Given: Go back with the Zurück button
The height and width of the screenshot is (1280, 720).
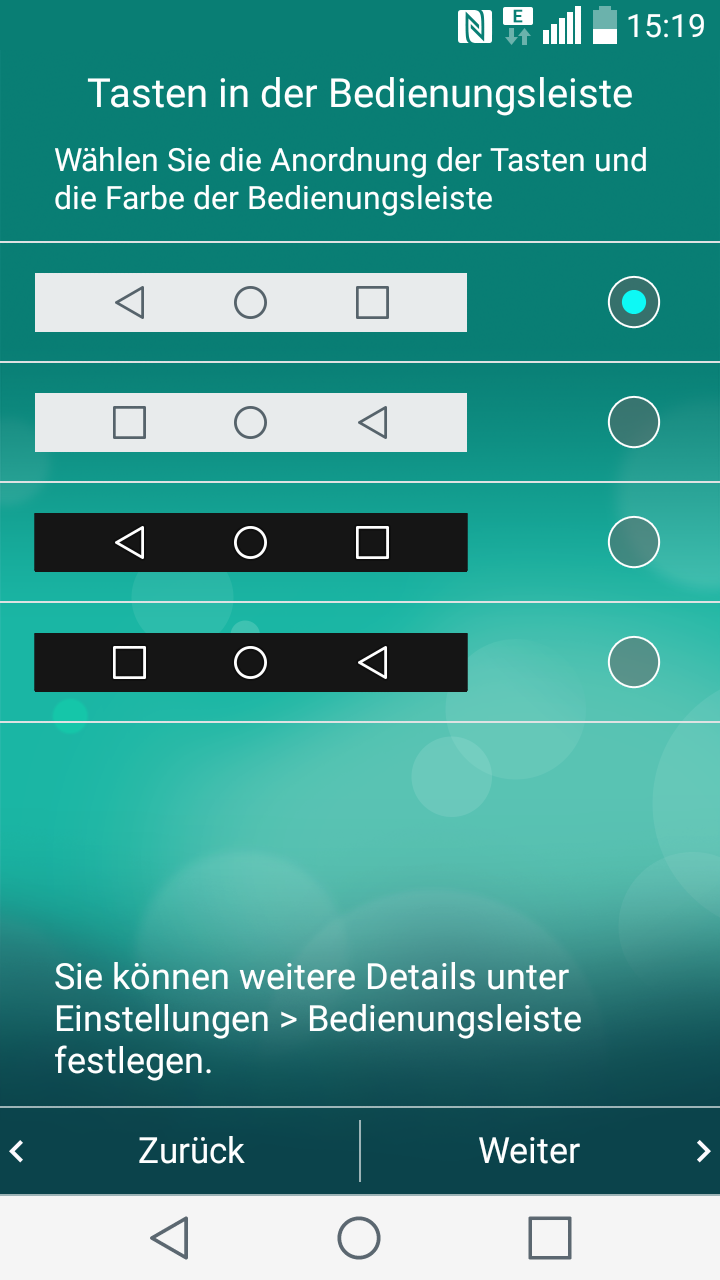Looking at the screenshot, I should click(190, 1151).
